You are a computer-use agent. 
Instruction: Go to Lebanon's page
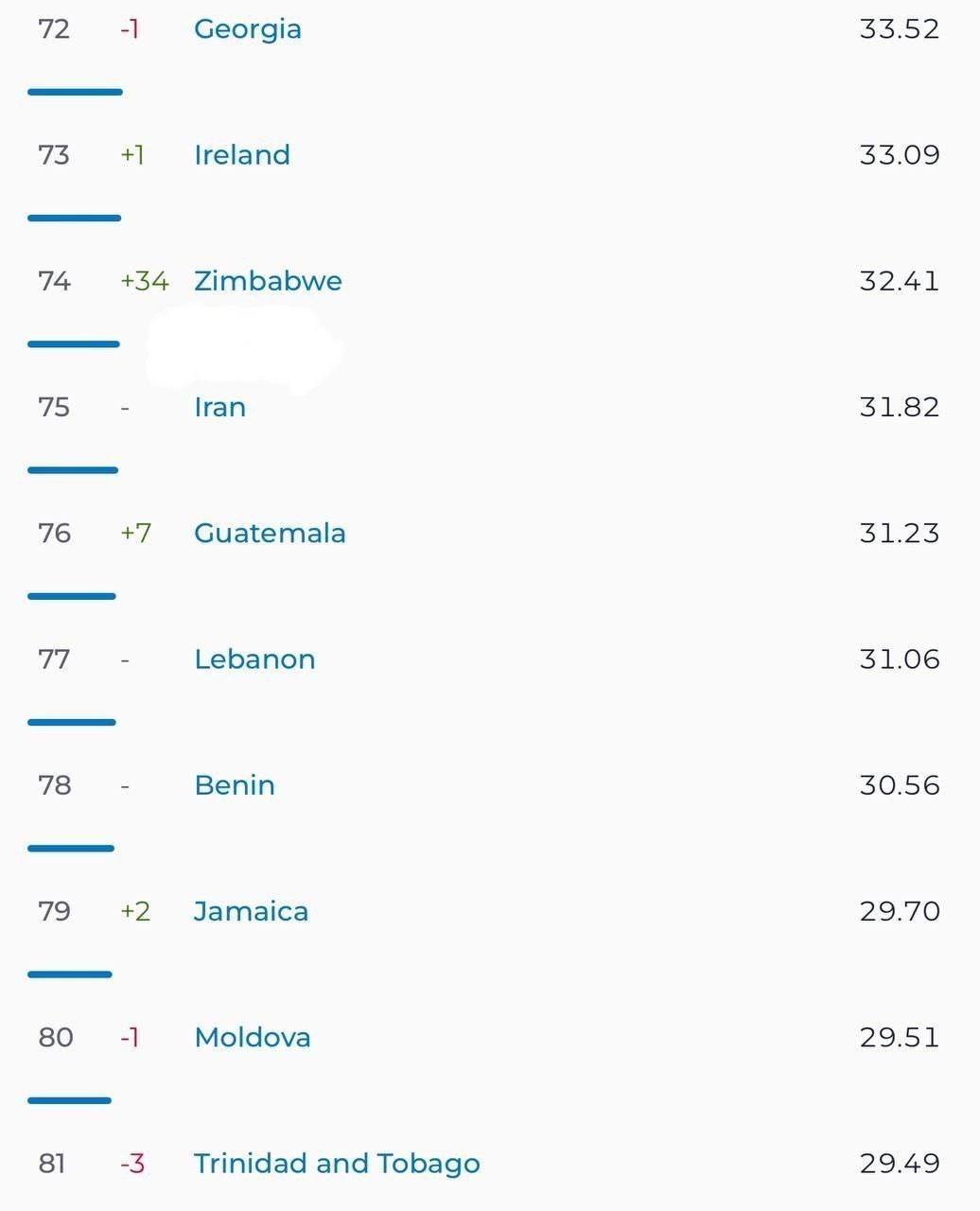254,659
